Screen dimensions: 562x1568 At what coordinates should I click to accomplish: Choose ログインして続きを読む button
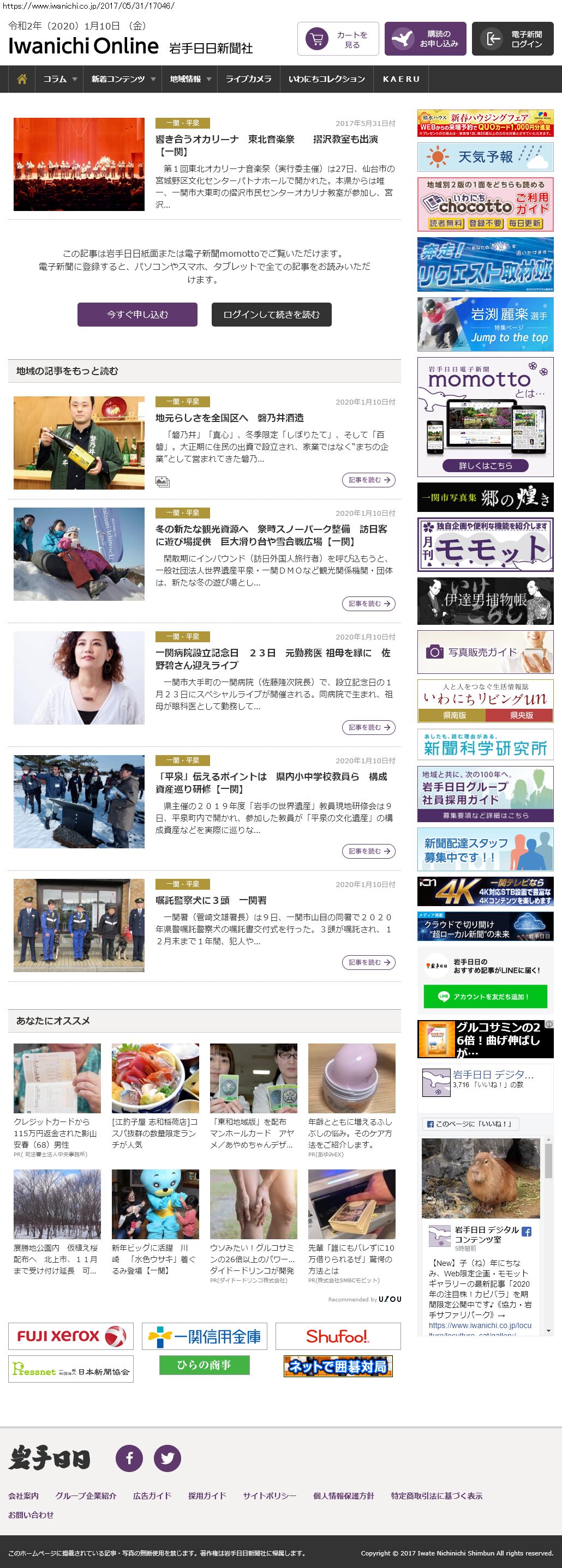[x=271, y=314]
